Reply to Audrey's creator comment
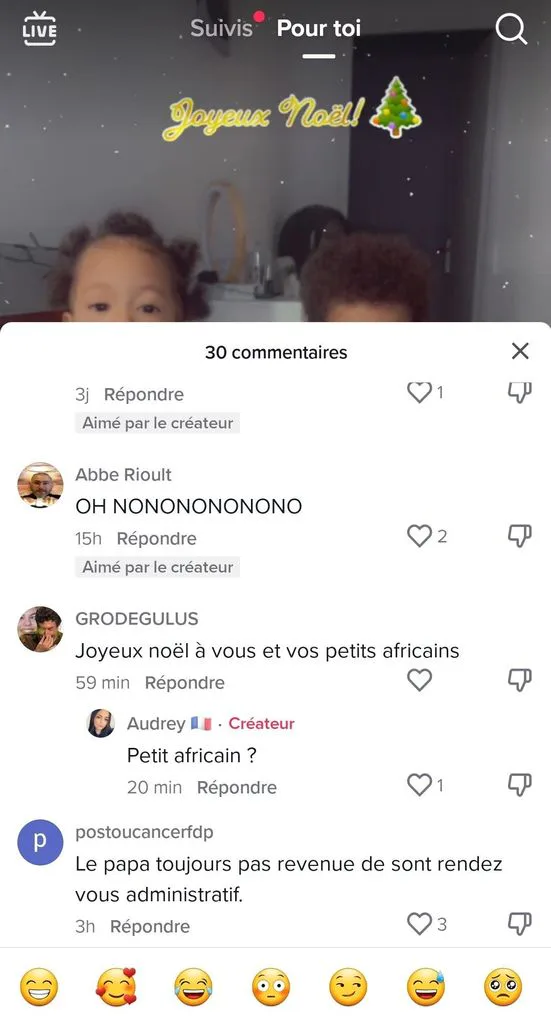 pyautogui.click(x=237, y=788)
